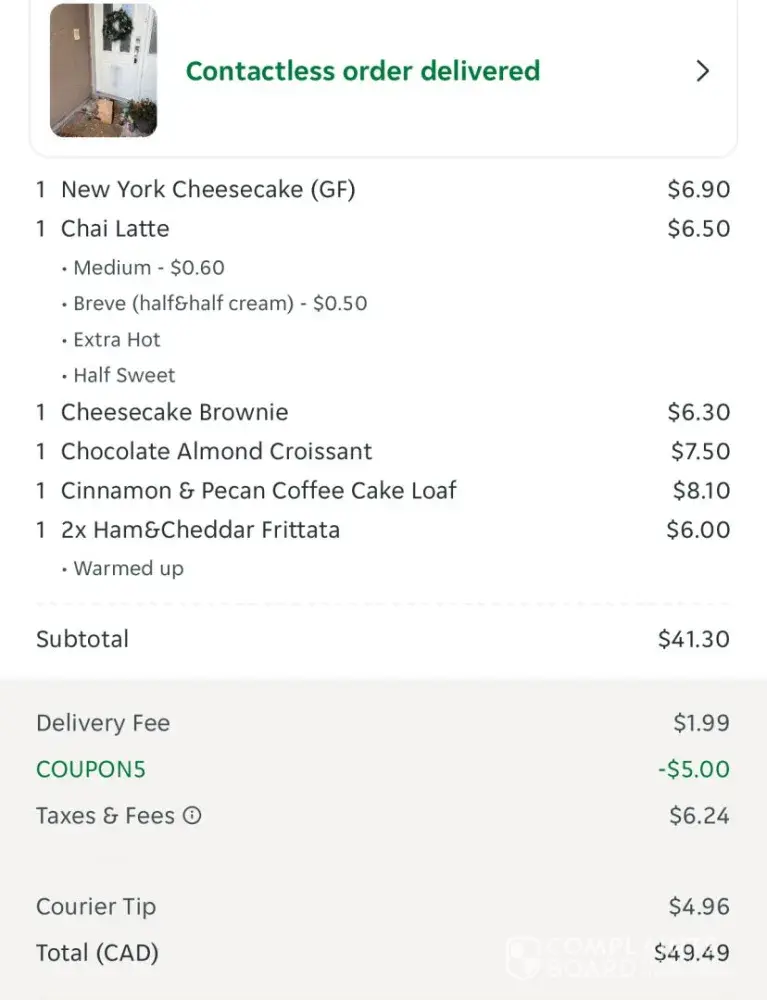
Task: View the delivery photo thumbnail
Action: tap(103, 71)
